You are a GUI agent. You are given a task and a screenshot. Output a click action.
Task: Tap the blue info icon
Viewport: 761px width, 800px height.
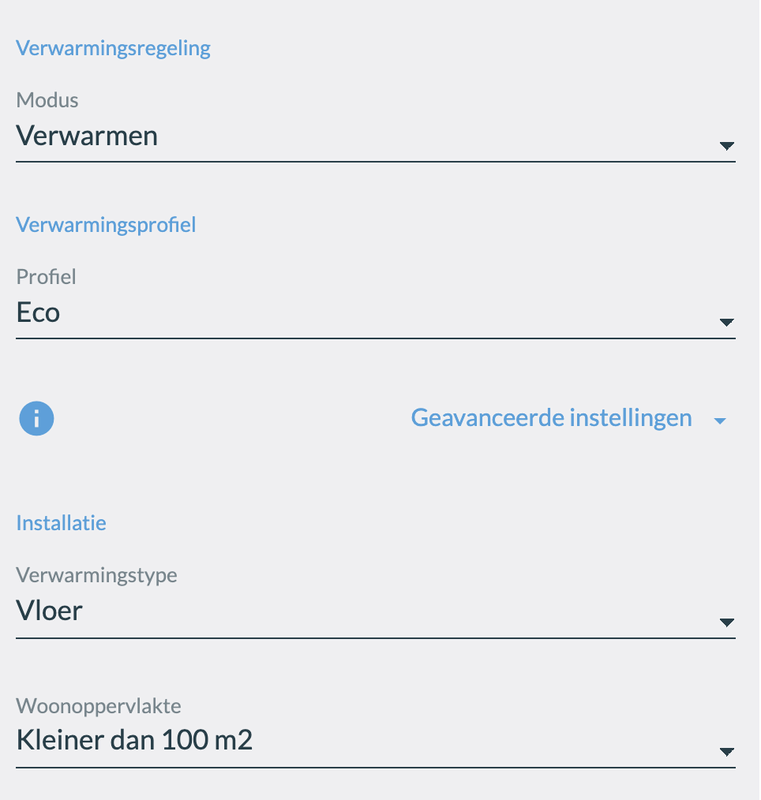pos(36,419)
